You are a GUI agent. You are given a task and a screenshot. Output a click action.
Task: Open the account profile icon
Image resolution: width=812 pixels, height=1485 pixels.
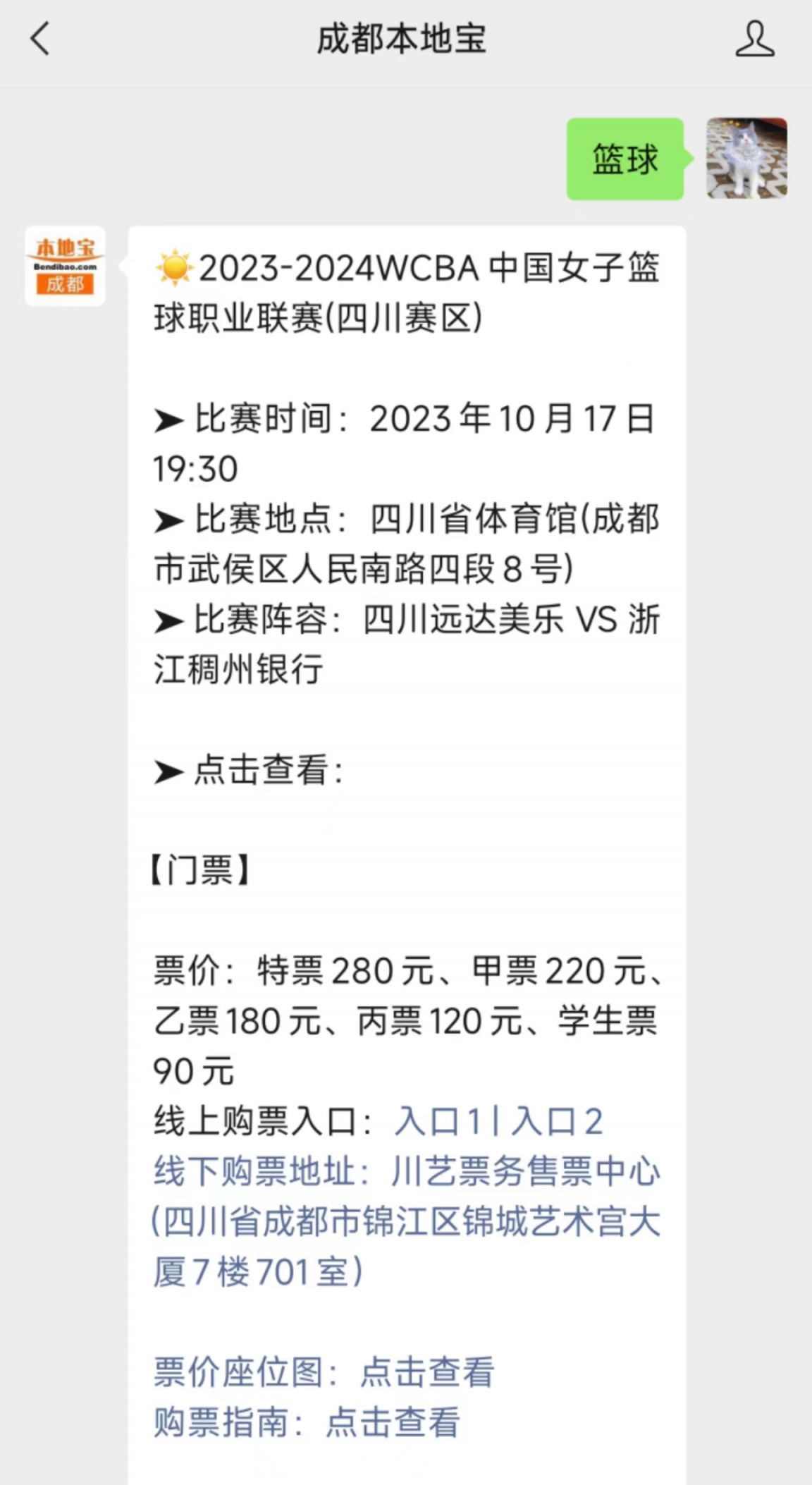755,39
